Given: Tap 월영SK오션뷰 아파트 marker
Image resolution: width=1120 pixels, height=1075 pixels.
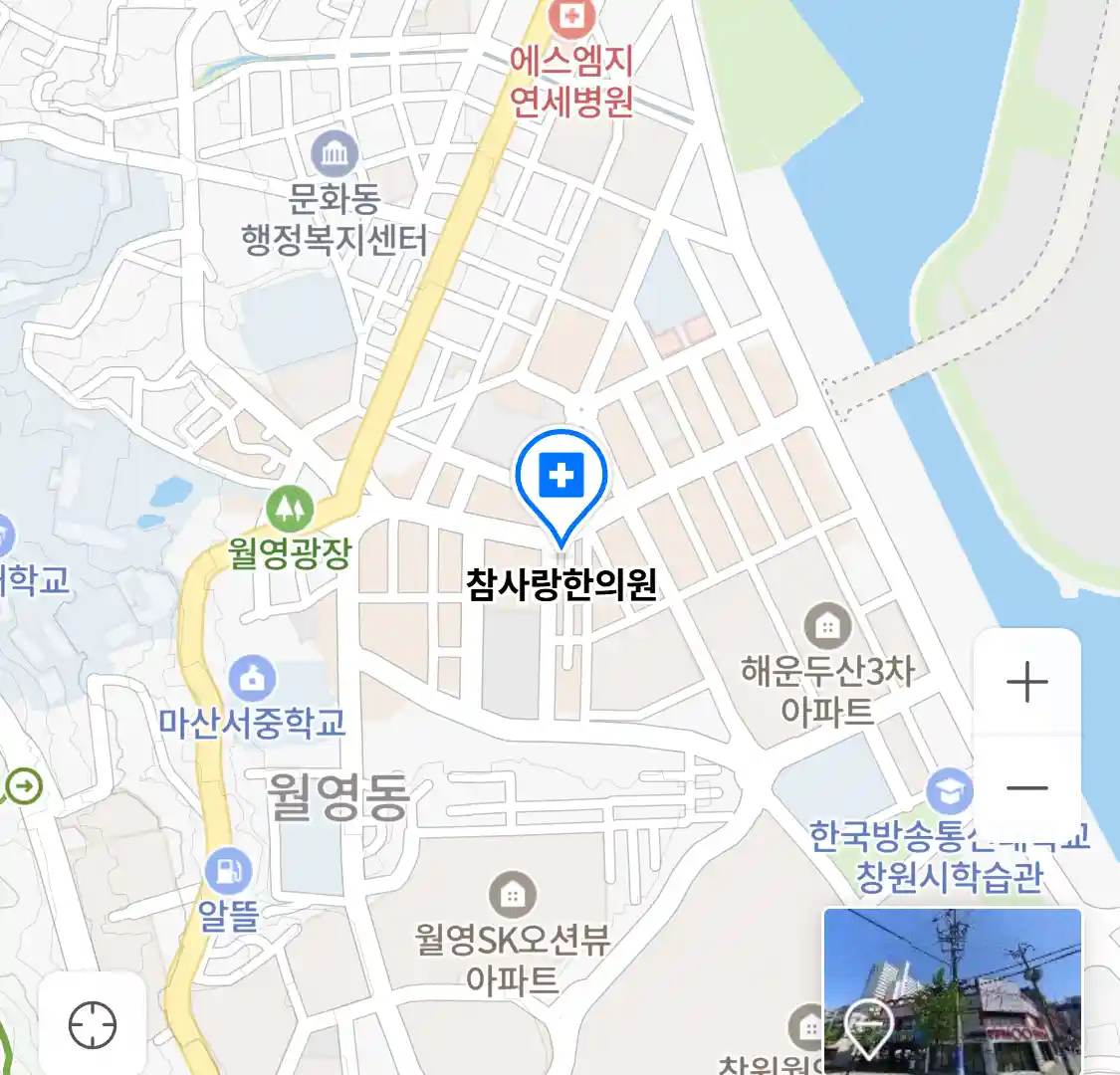Looking at the screenshot, I should pos(512,895).
